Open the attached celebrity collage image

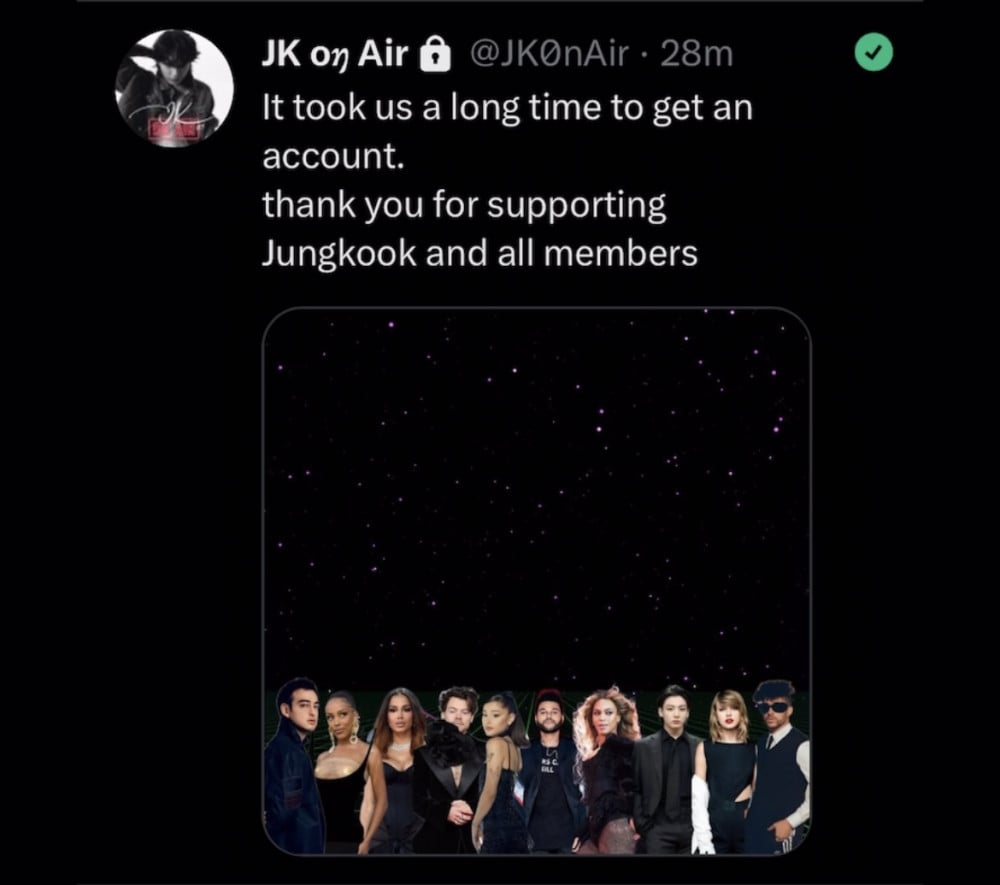[x=536, y=580]
